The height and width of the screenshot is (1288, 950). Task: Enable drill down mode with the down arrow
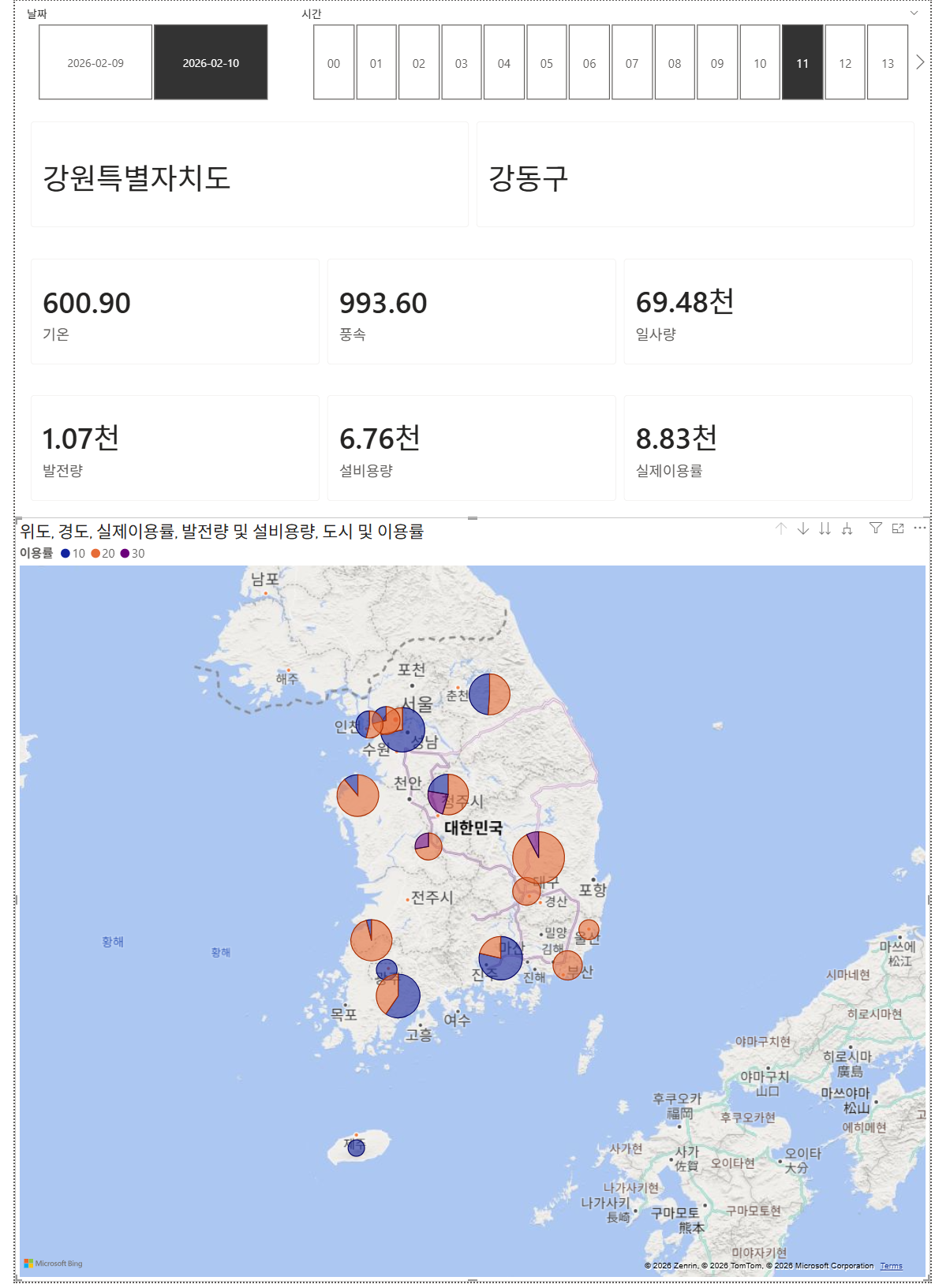pos(803,528)
